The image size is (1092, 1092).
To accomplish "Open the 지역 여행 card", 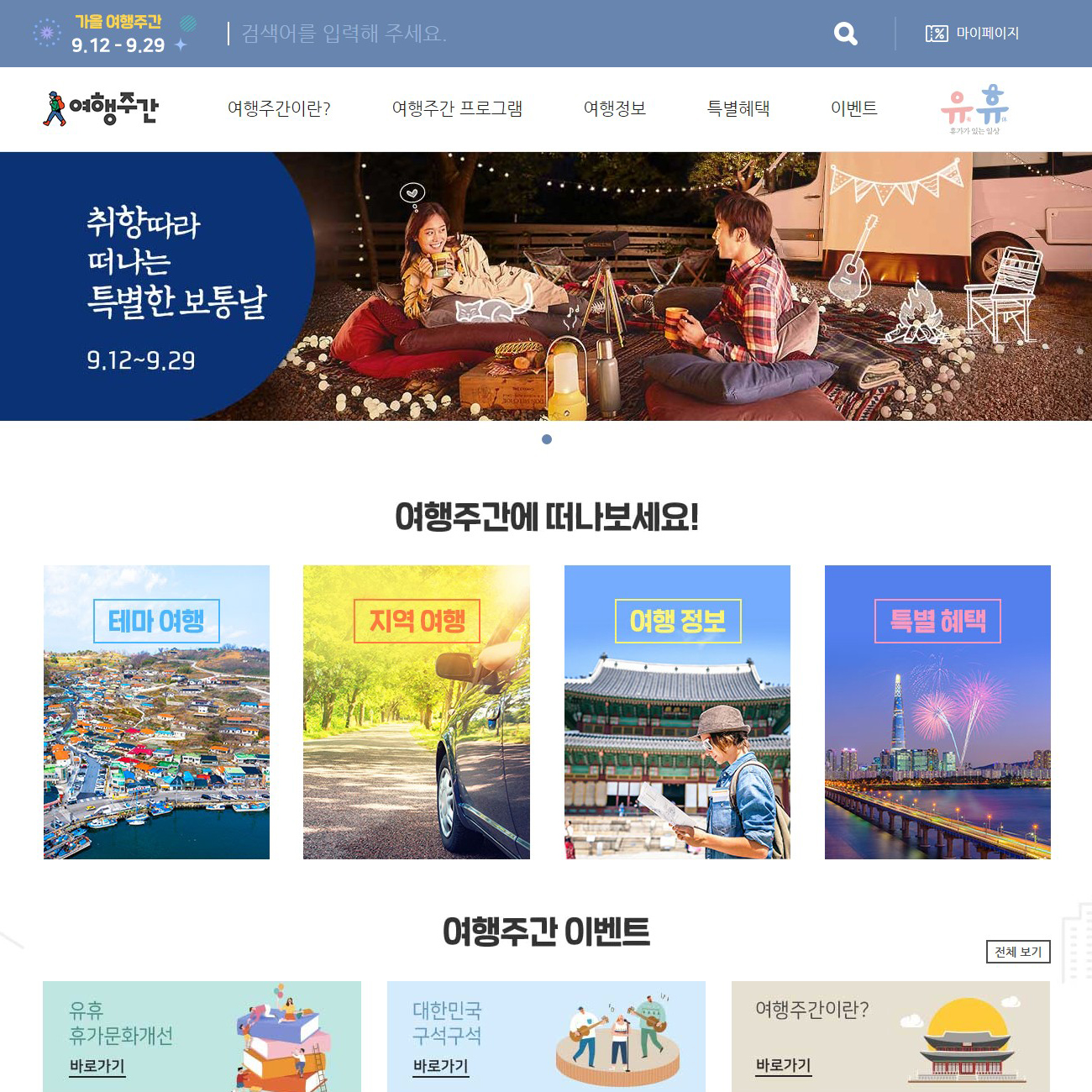I will point(416,711).
